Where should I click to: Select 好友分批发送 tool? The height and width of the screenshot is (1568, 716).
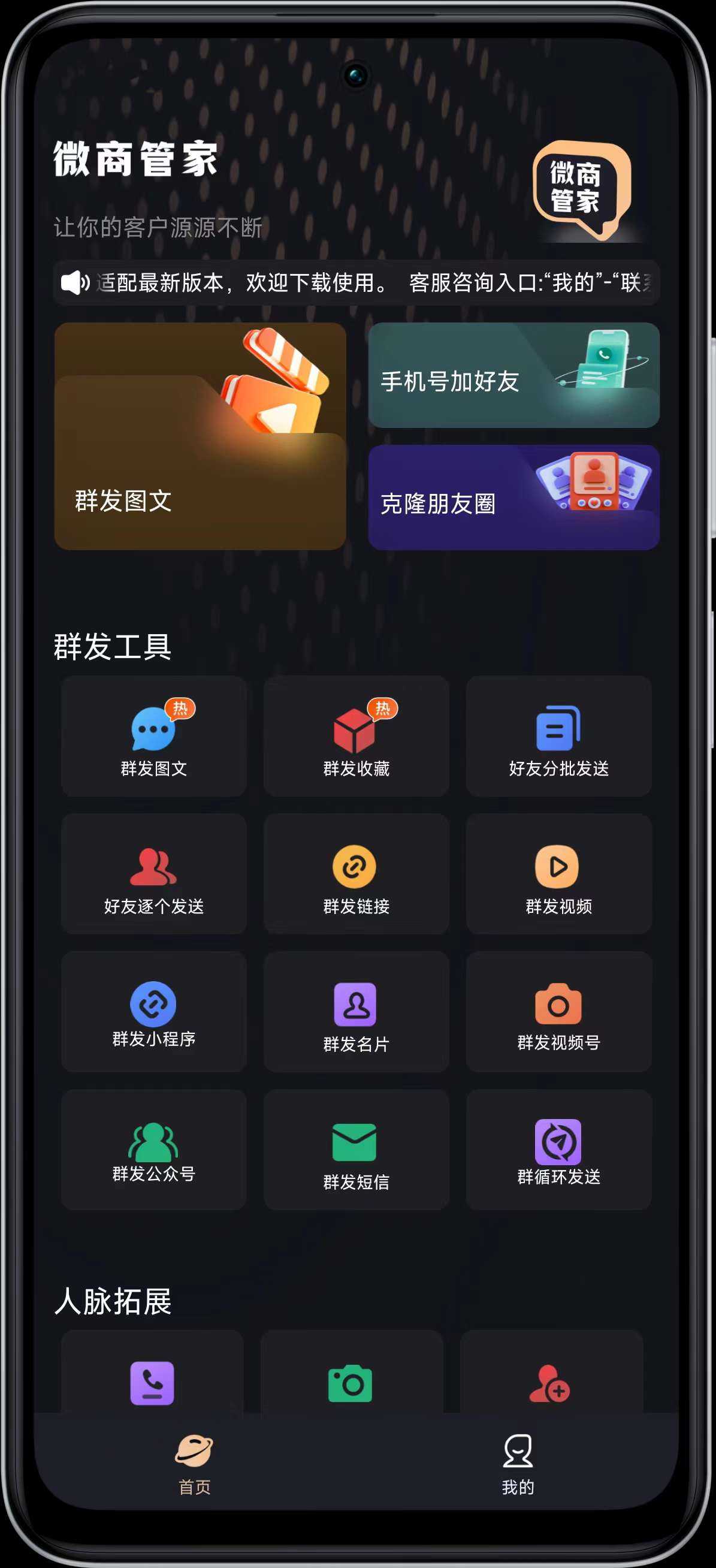[558, 737]
